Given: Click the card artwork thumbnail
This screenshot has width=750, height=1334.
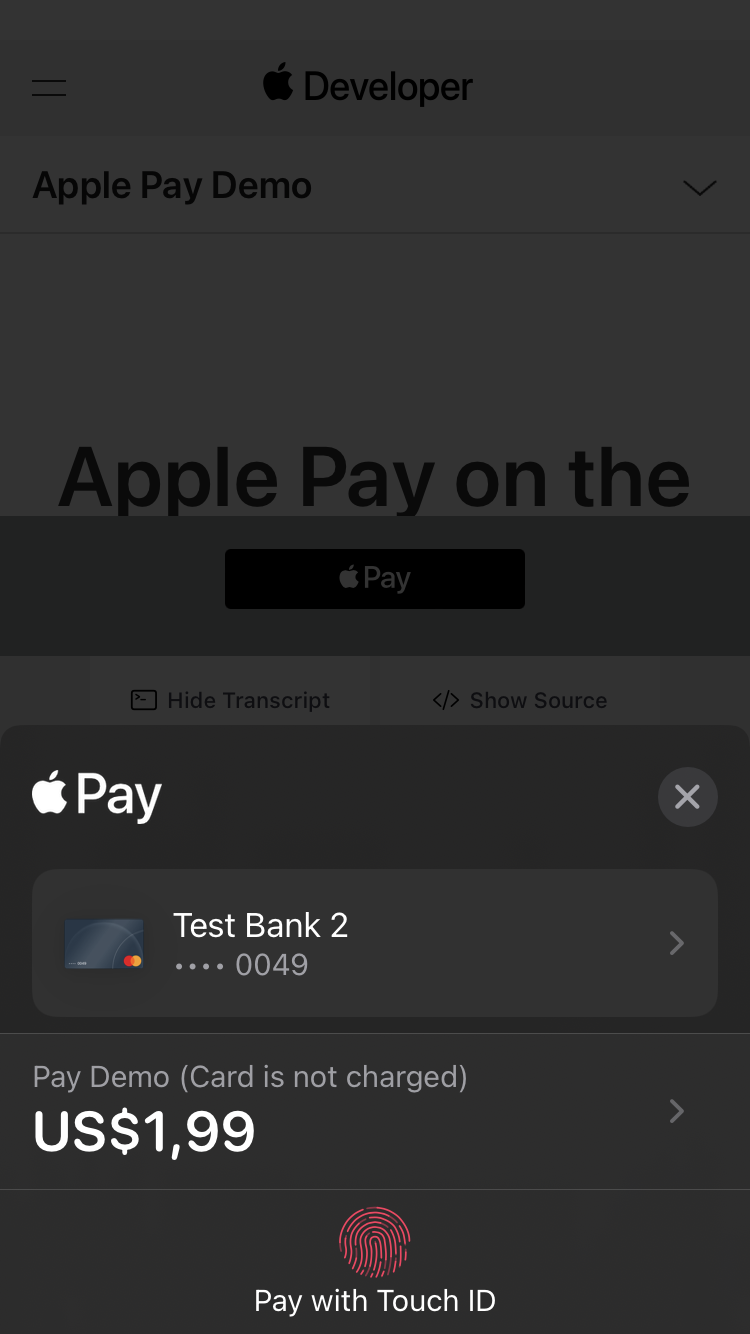Looking at the screenshot, I should pos(104,943).
